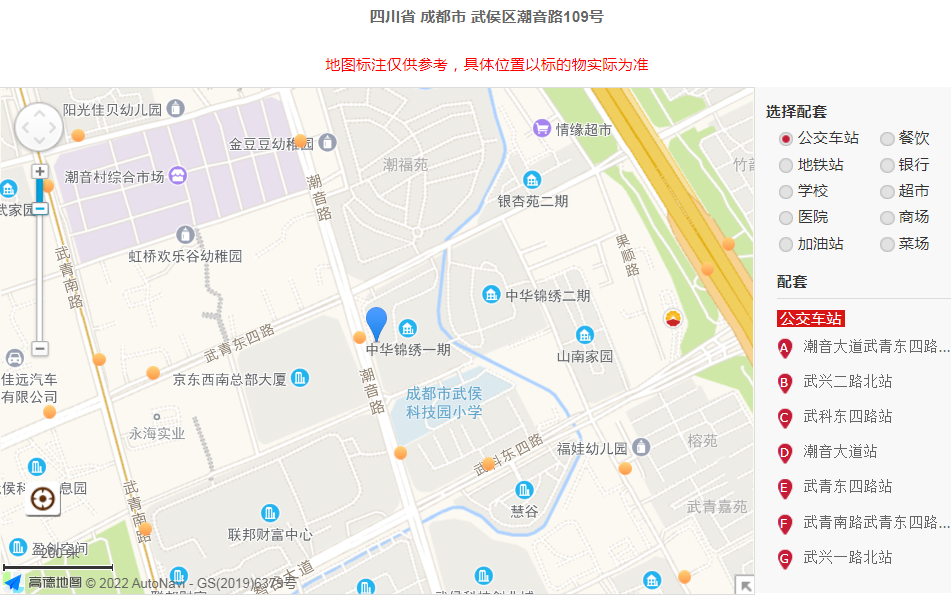
Task: Select the 餐饮 radio option
Action: coord(887,139)
